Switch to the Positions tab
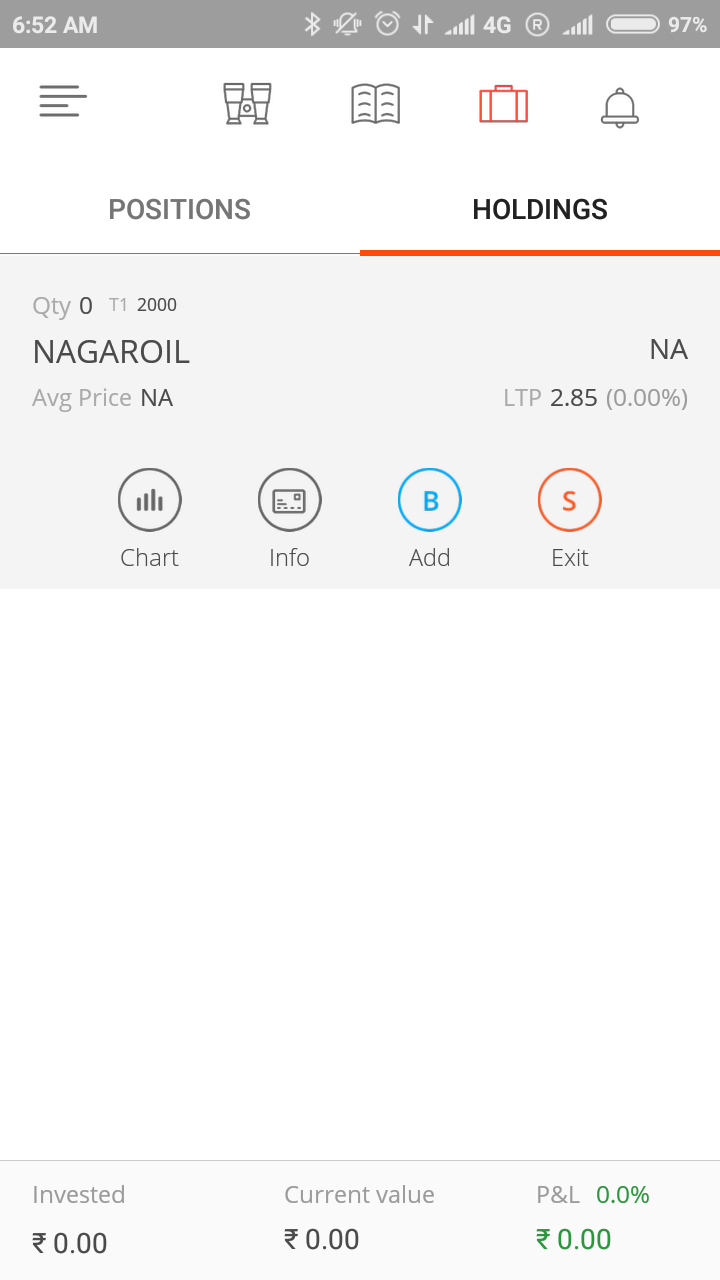720x1280 pixels. (180, 209)
